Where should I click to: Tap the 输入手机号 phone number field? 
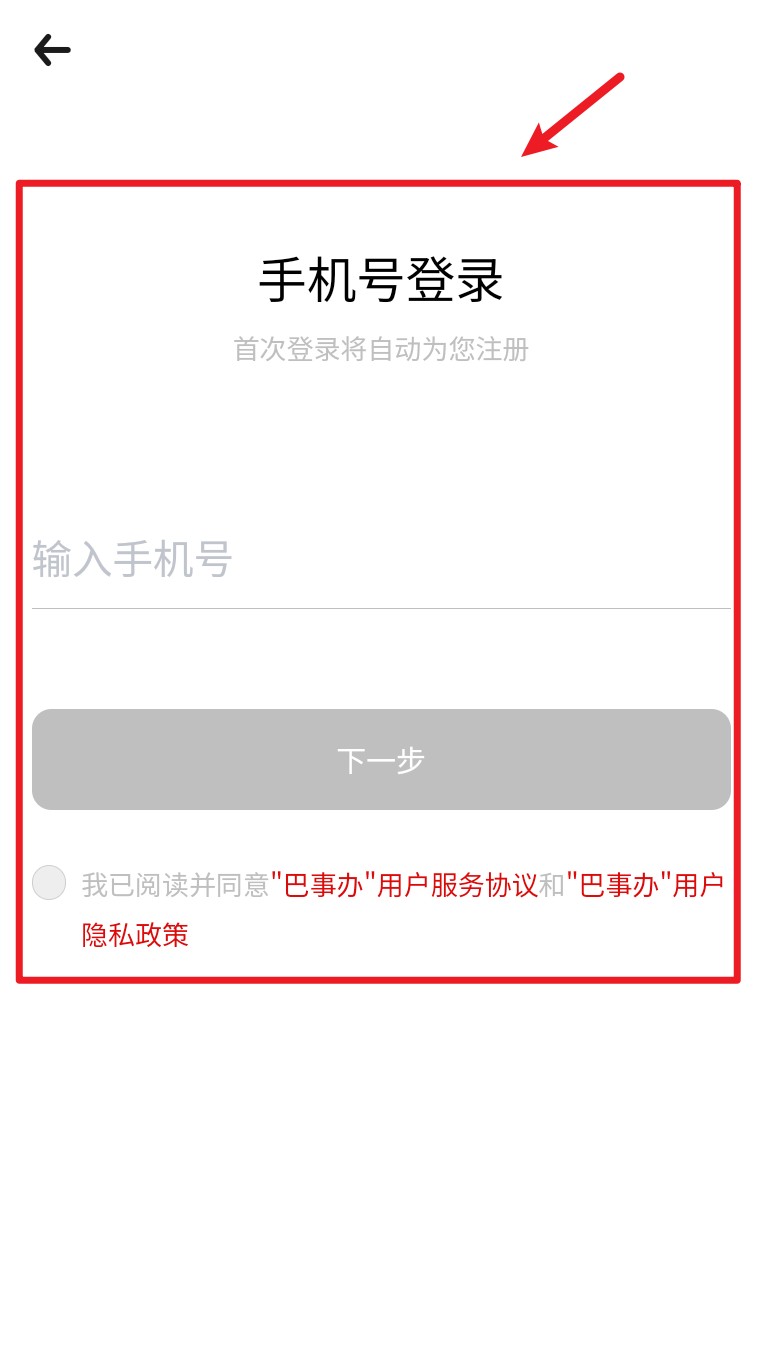[381, 559]
